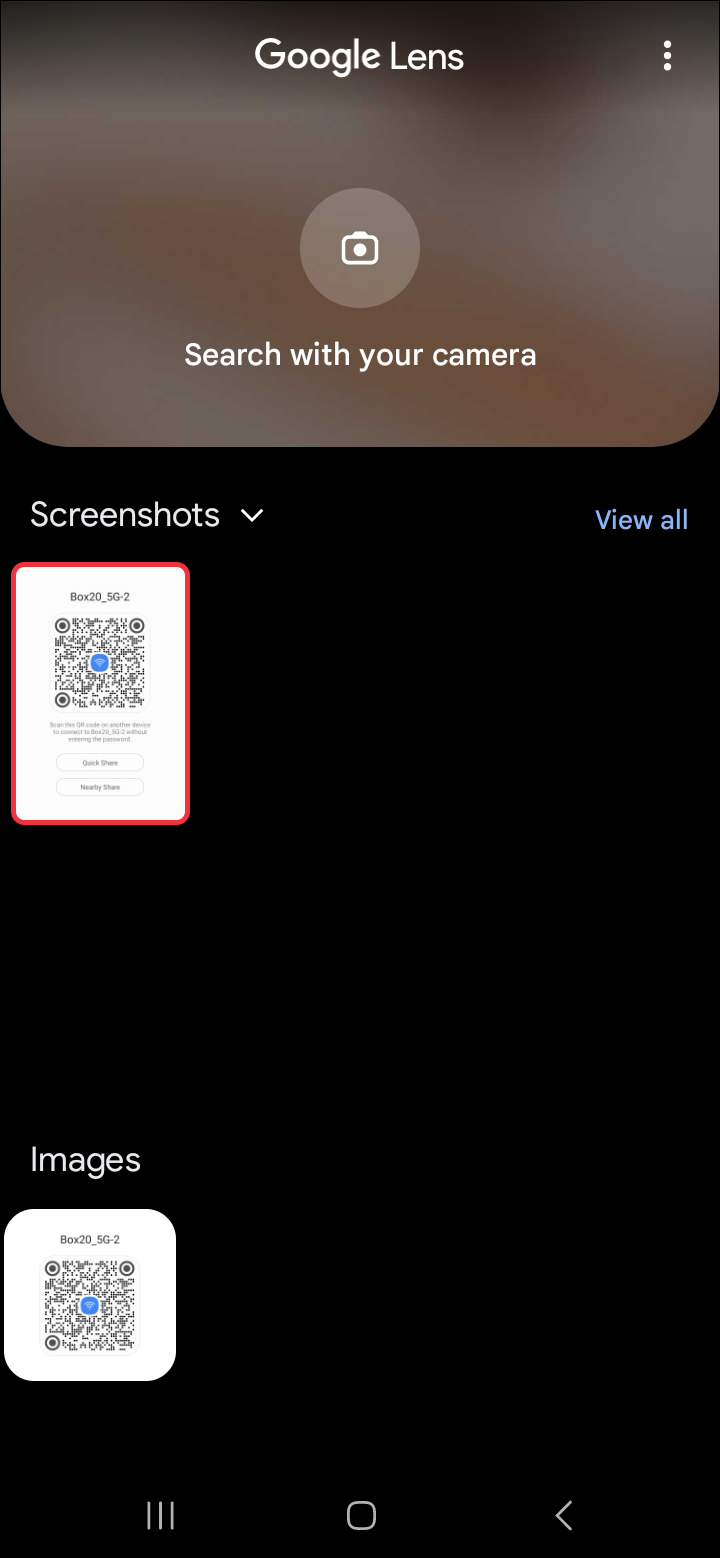
Task: Open the Box20_5G-2 picture under Images
Action: [90, 1295]
